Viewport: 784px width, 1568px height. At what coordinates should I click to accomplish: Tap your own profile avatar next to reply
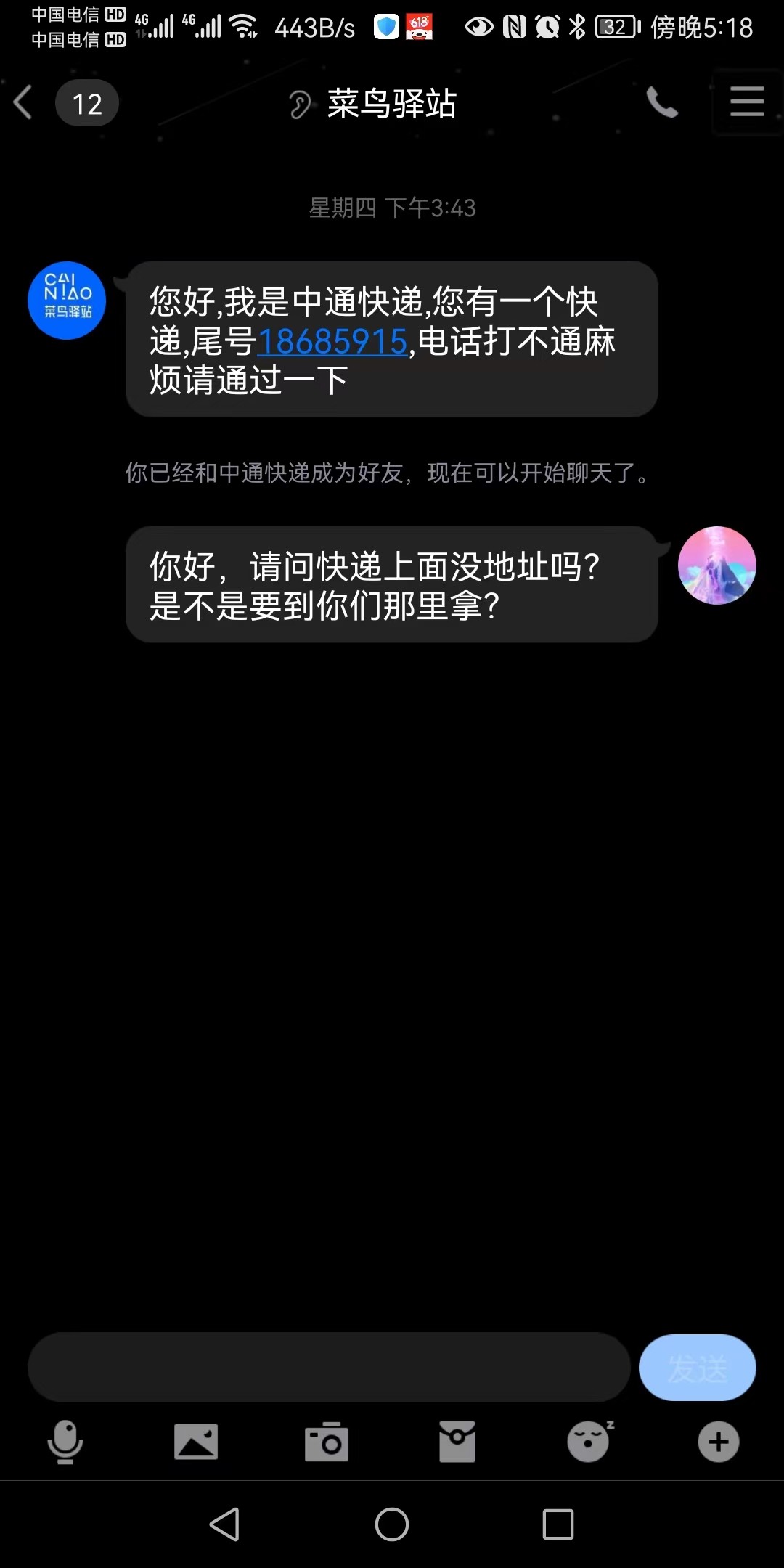coord(716,565)
